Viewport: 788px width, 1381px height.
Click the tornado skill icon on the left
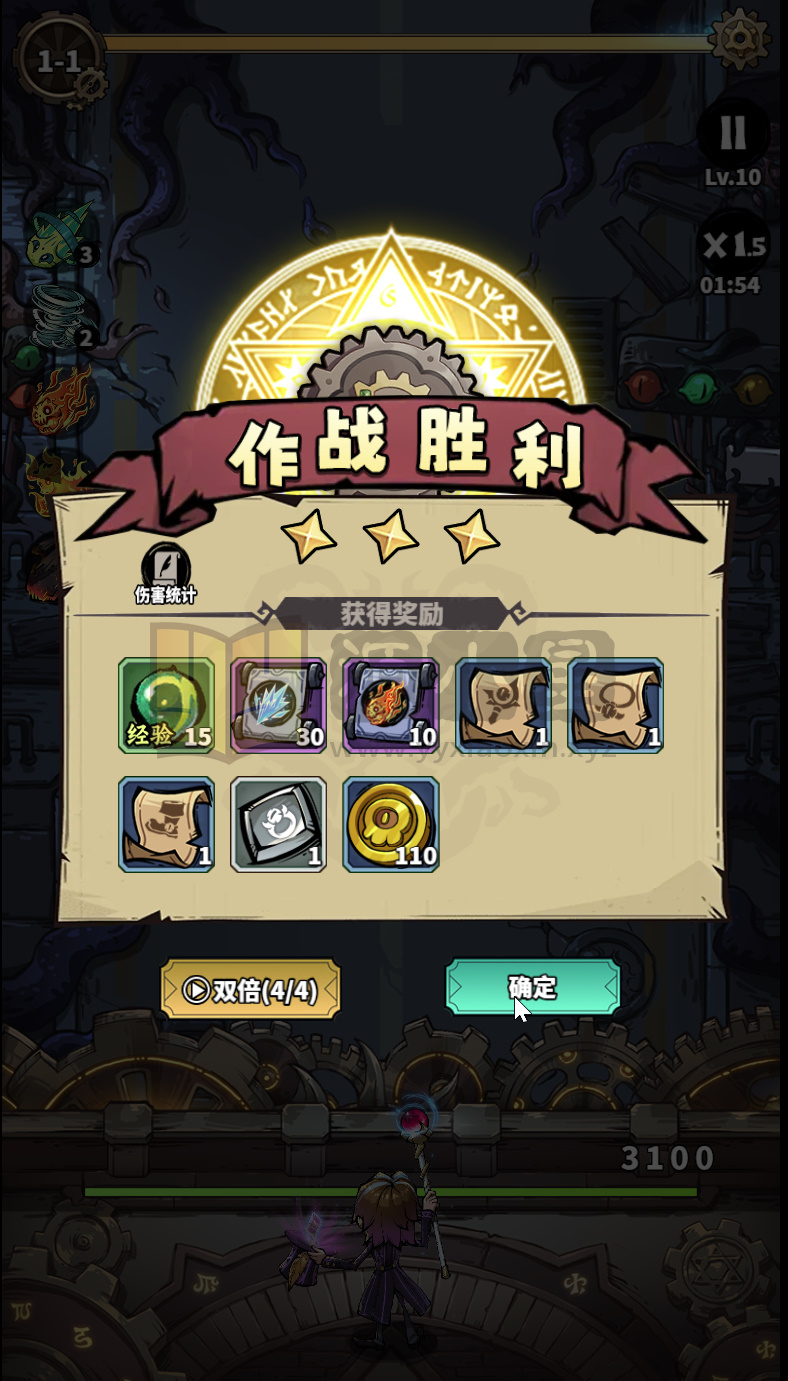pyautogui.click(x=55, y=313)
